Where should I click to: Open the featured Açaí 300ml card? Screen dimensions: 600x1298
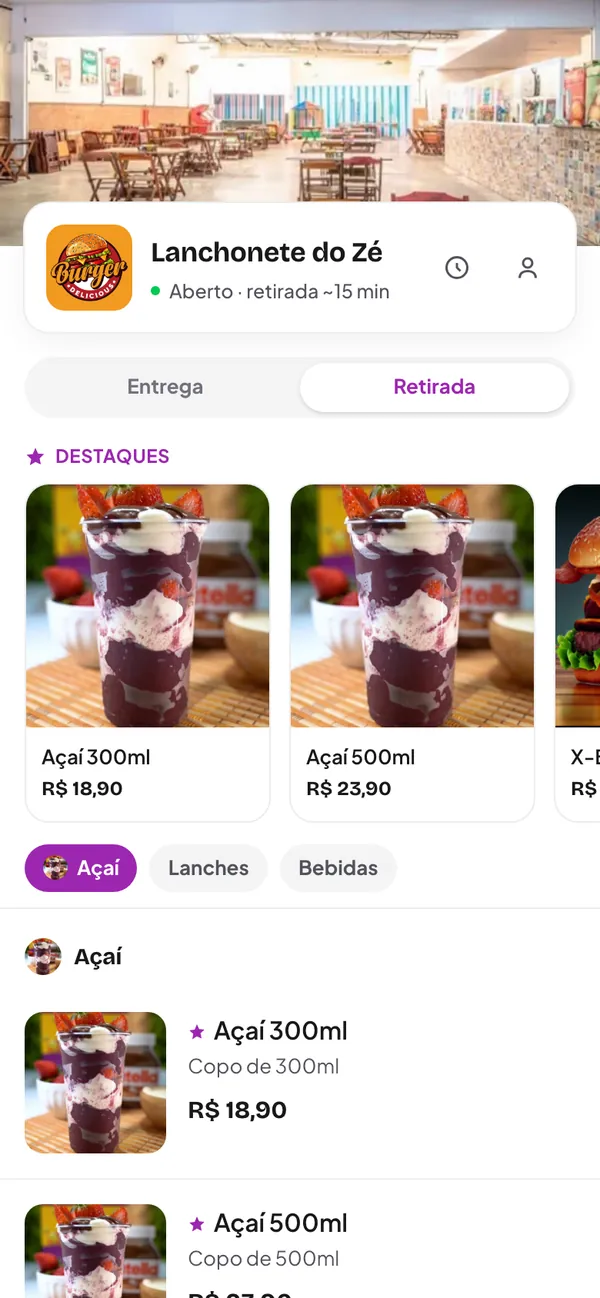click(147, 653)
